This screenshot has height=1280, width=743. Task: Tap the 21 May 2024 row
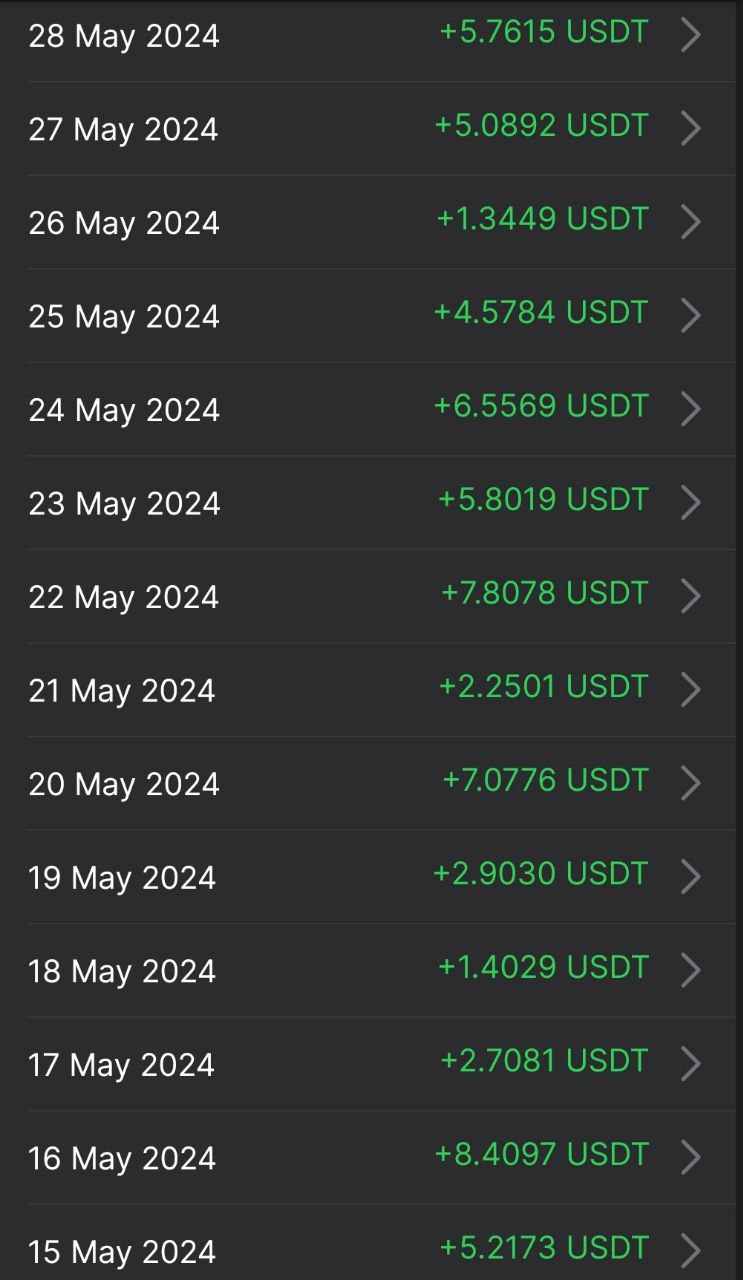(x=371, y=690)
